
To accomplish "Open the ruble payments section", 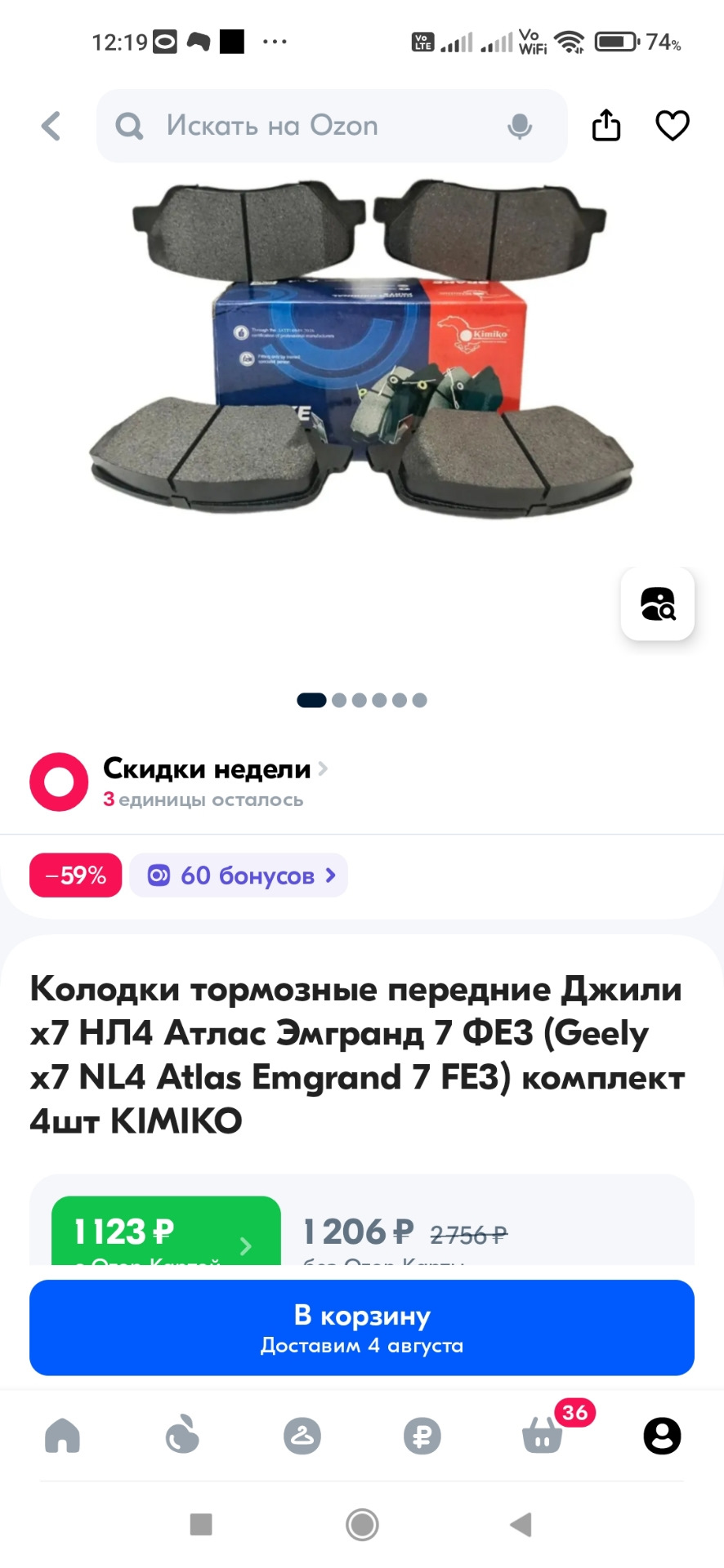I will (x=422, y=1436).
